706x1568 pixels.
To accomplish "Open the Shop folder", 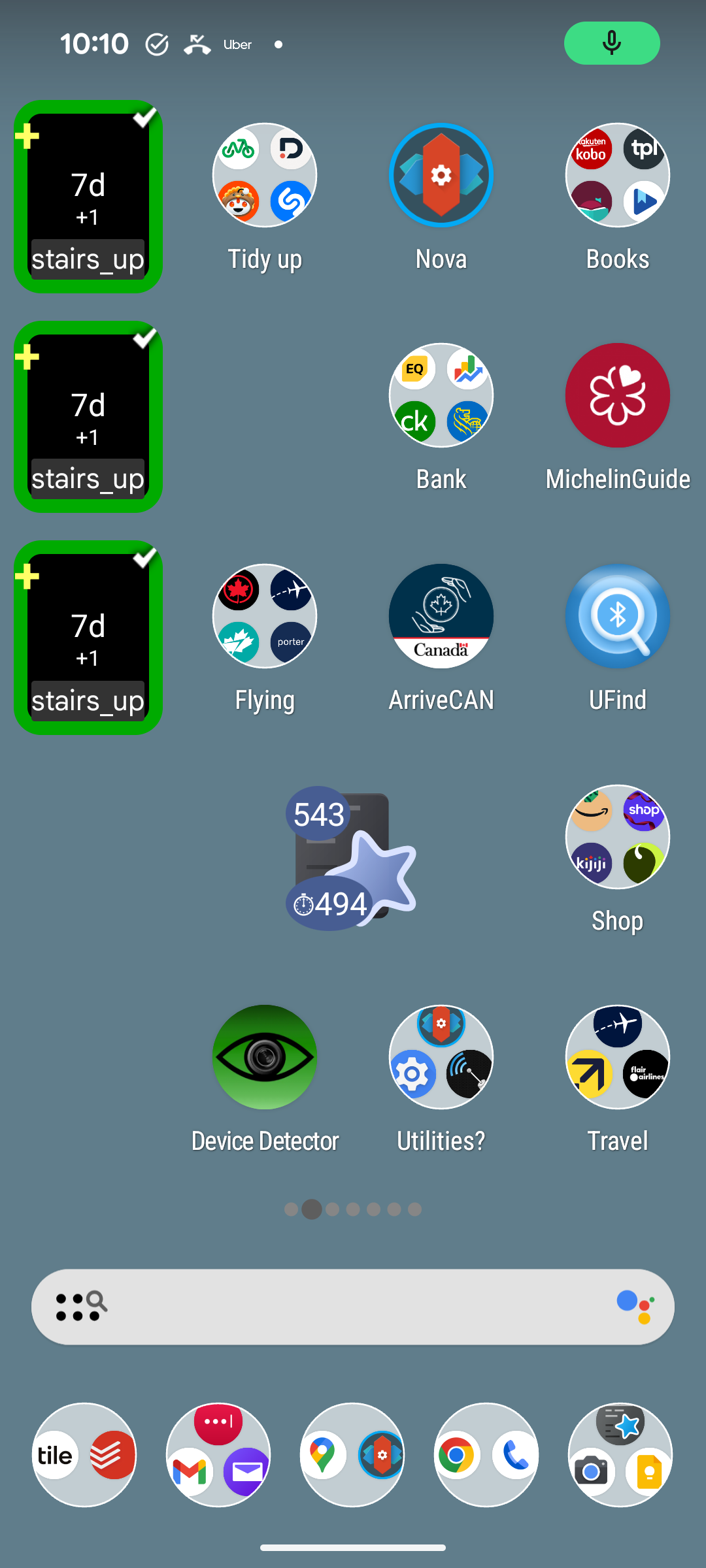I will (x=618, y=837).
